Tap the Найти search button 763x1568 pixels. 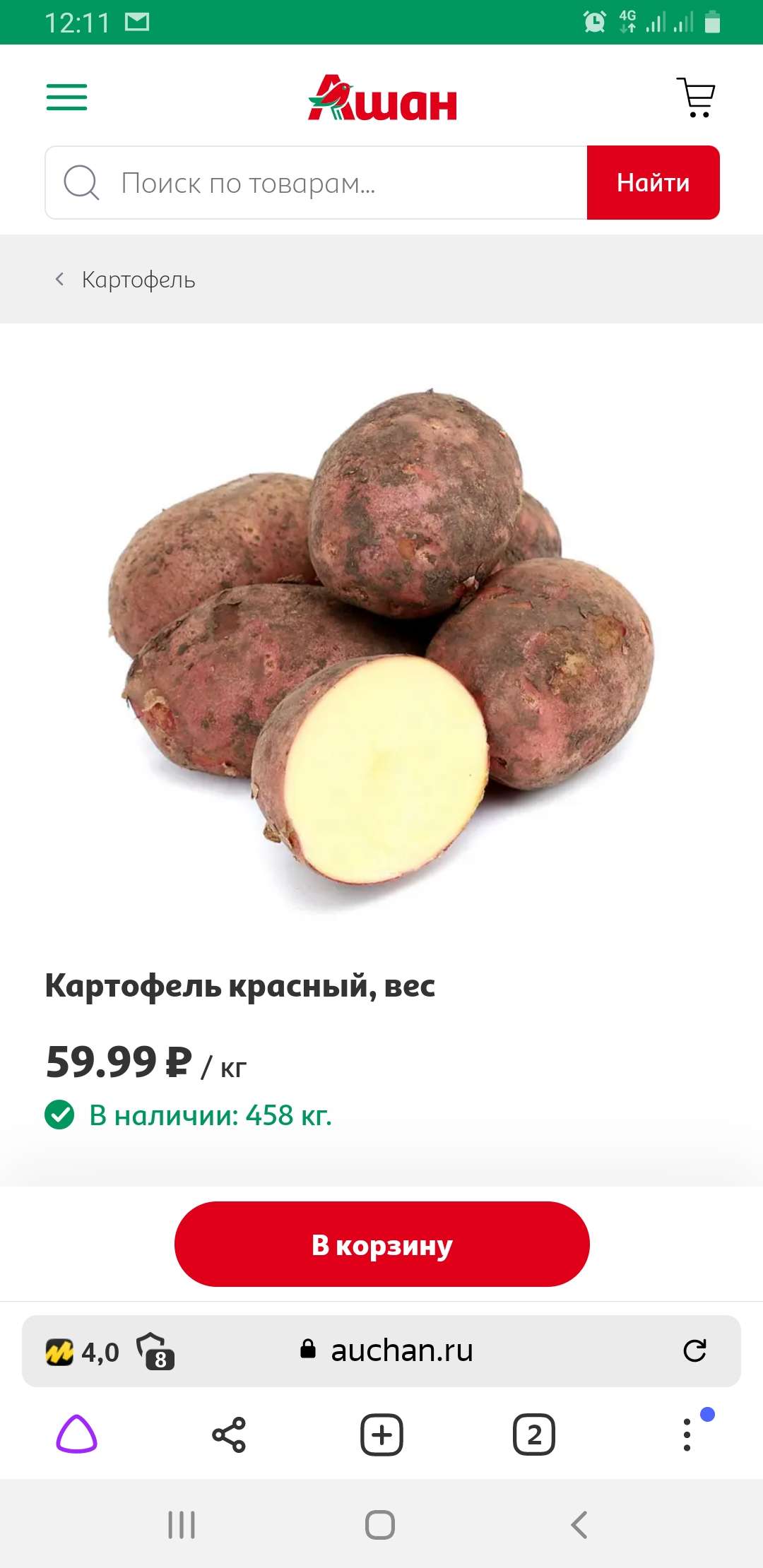[x=653, y=183]
